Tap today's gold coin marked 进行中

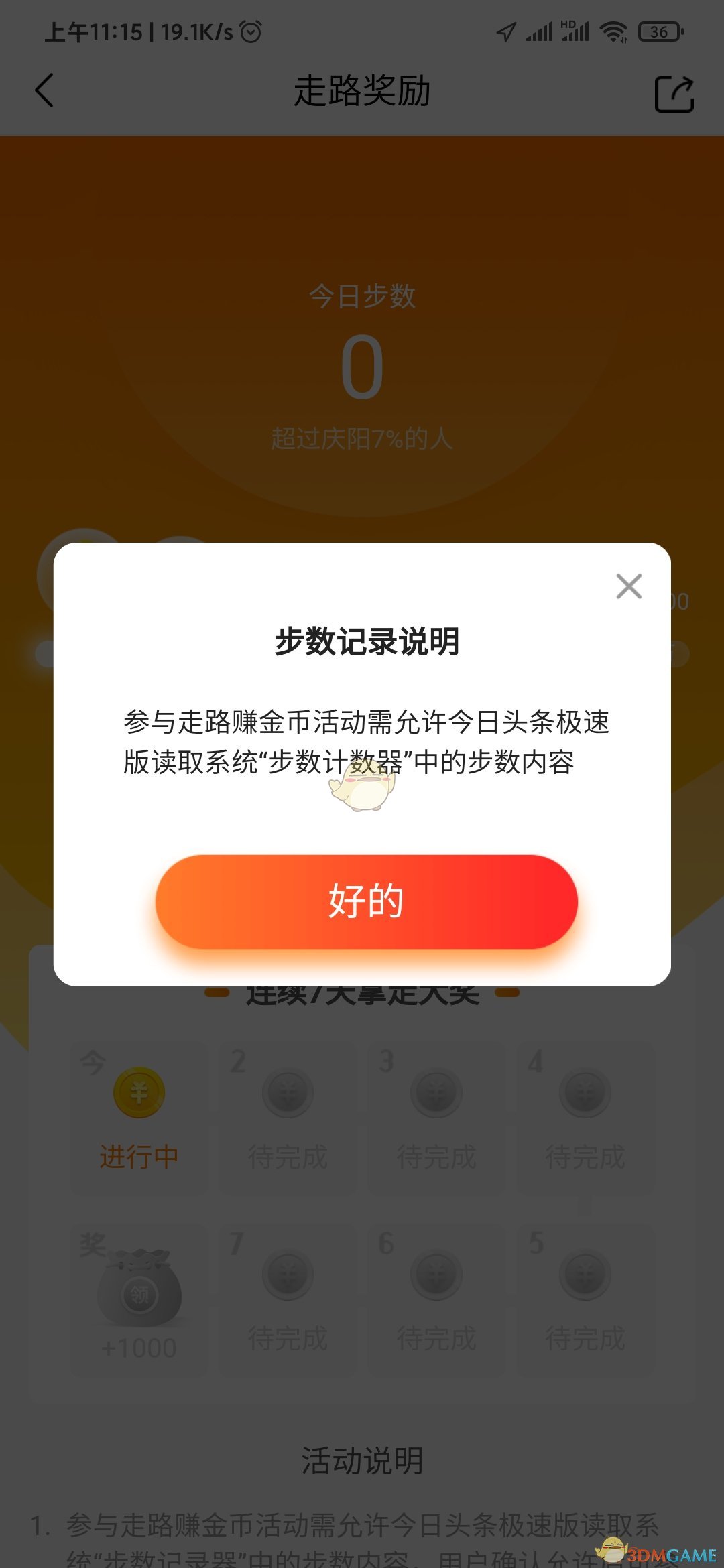click(139, 1091)
